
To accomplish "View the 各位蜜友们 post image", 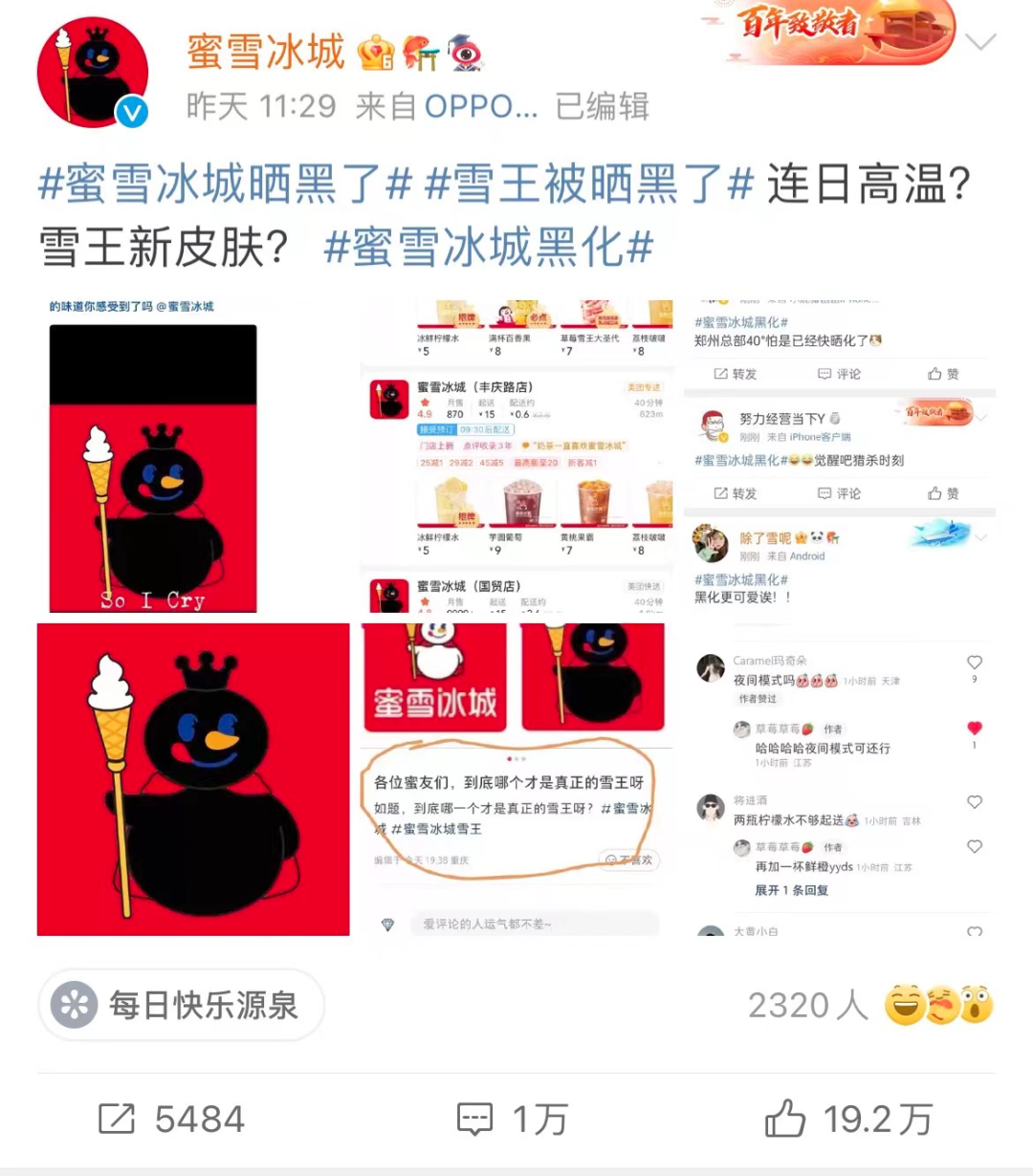I will [x=516, y=779].
